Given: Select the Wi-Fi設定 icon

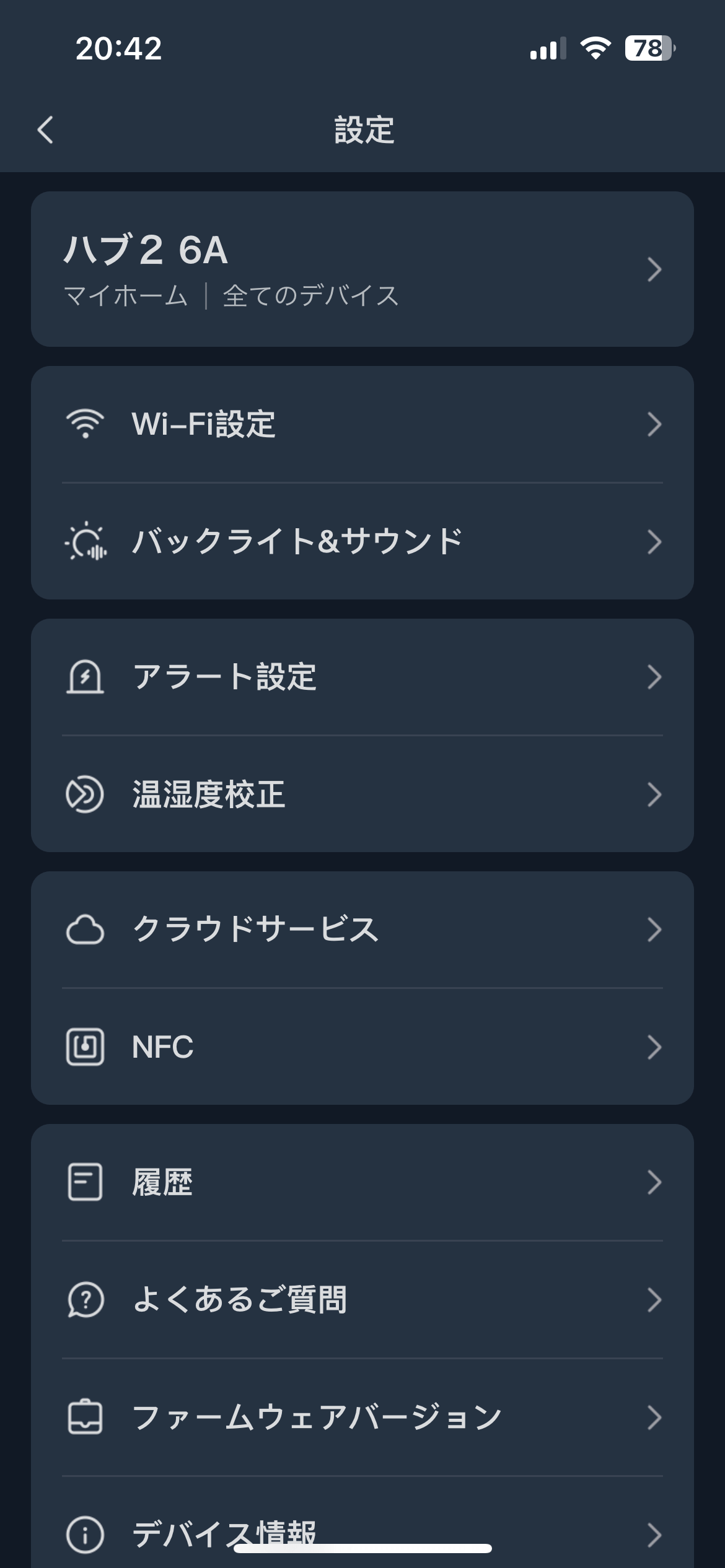Looking at the screenshot, I should [86, 423].
